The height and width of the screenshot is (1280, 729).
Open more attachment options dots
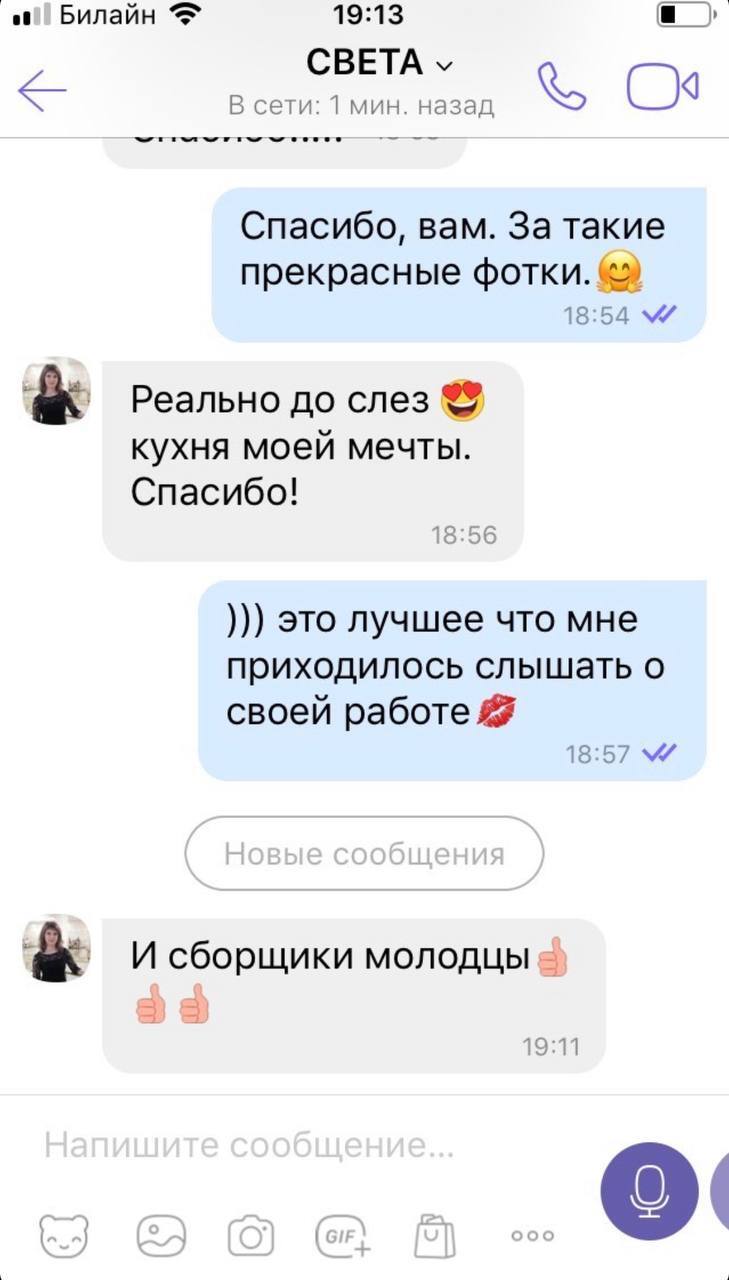[x=532, y=1236]
